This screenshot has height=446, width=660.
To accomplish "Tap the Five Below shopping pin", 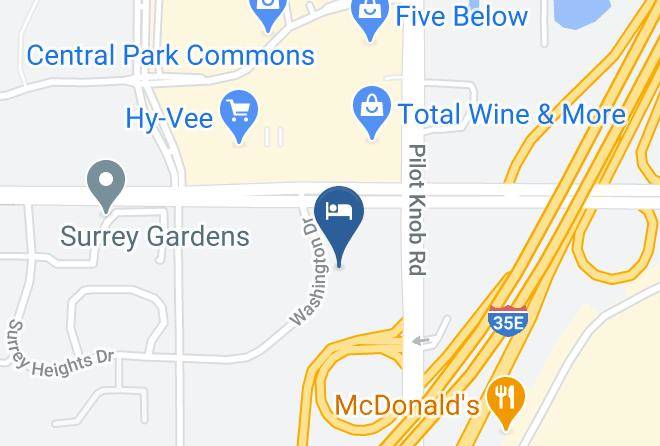I will [x=370, y=17].
